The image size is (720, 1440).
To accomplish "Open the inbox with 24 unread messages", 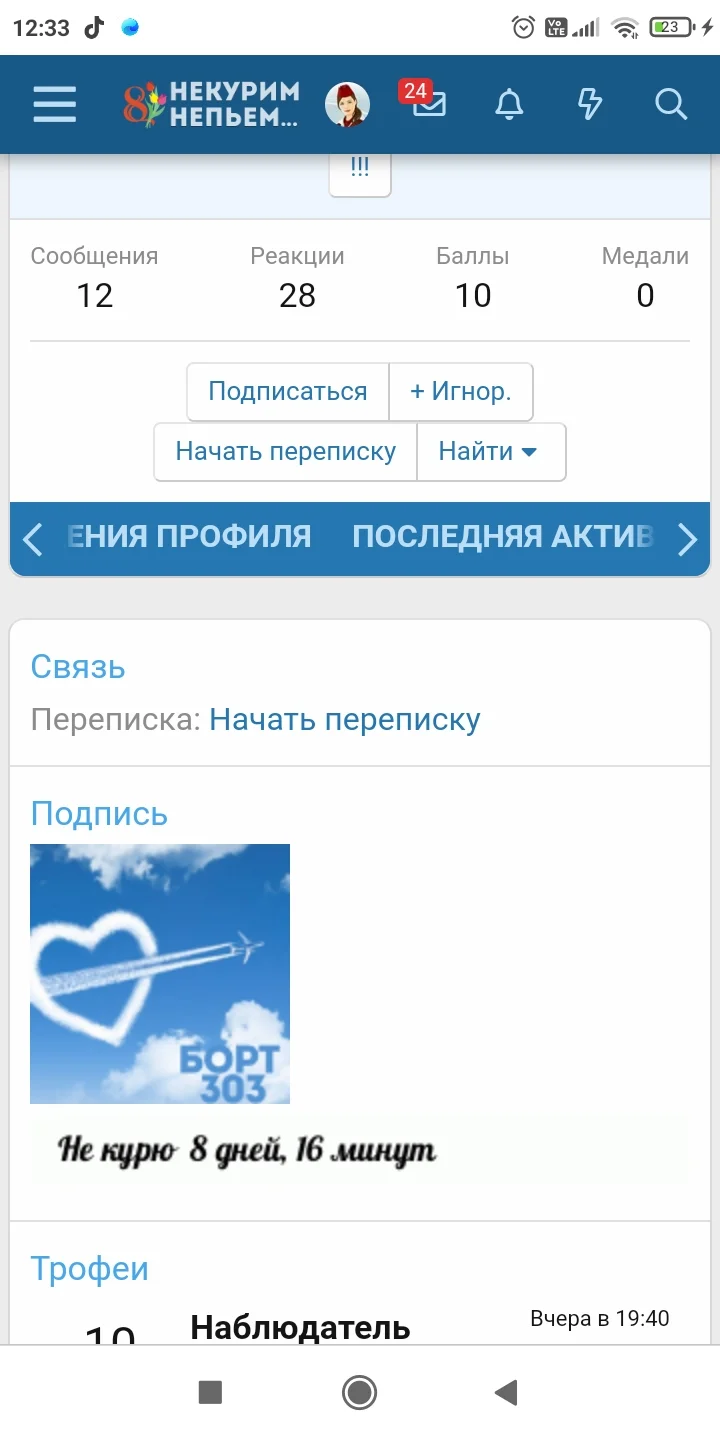I will [x=427, y=104].
